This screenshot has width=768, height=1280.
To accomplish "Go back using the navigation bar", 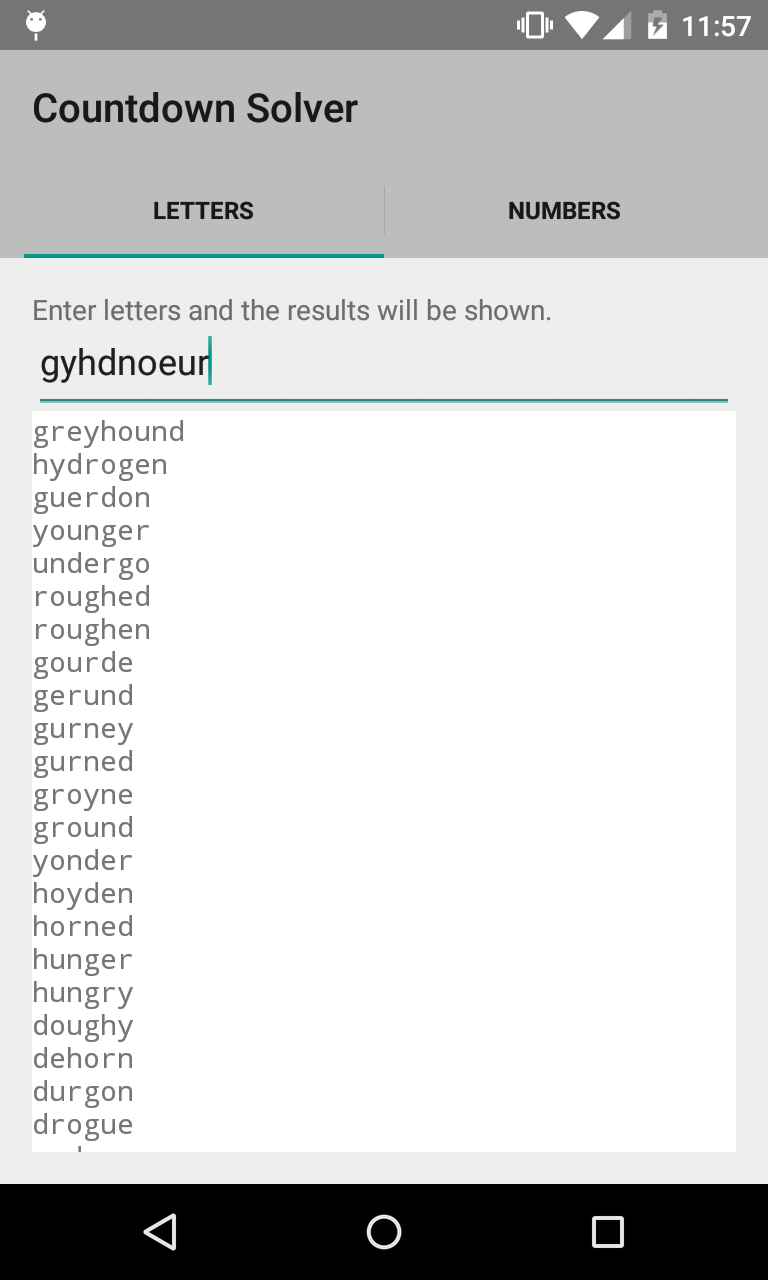I will click(x=160, y=1232).
